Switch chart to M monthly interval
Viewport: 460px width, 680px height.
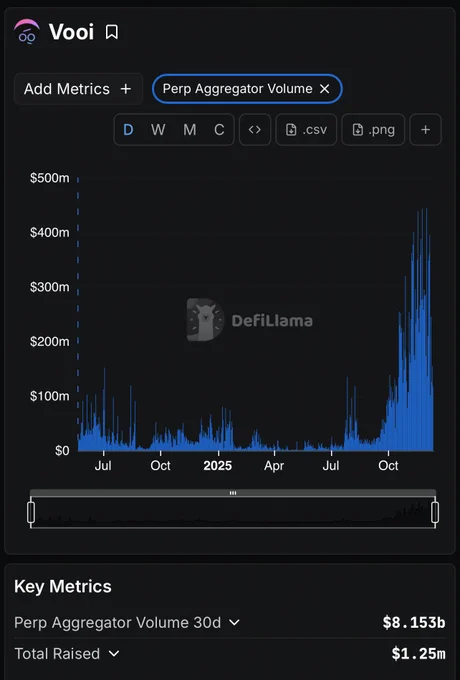coord(189,130)
